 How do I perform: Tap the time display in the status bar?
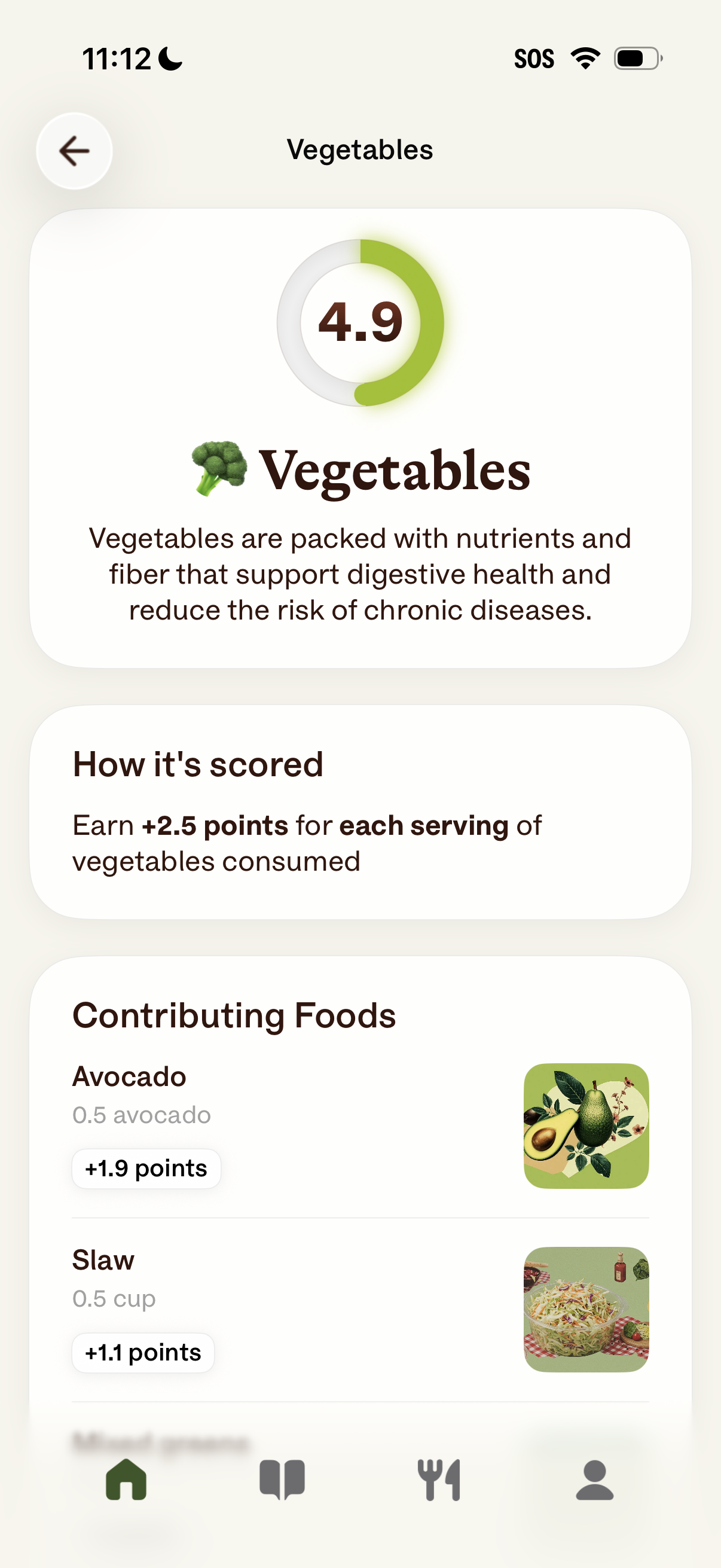coord(114,57)
